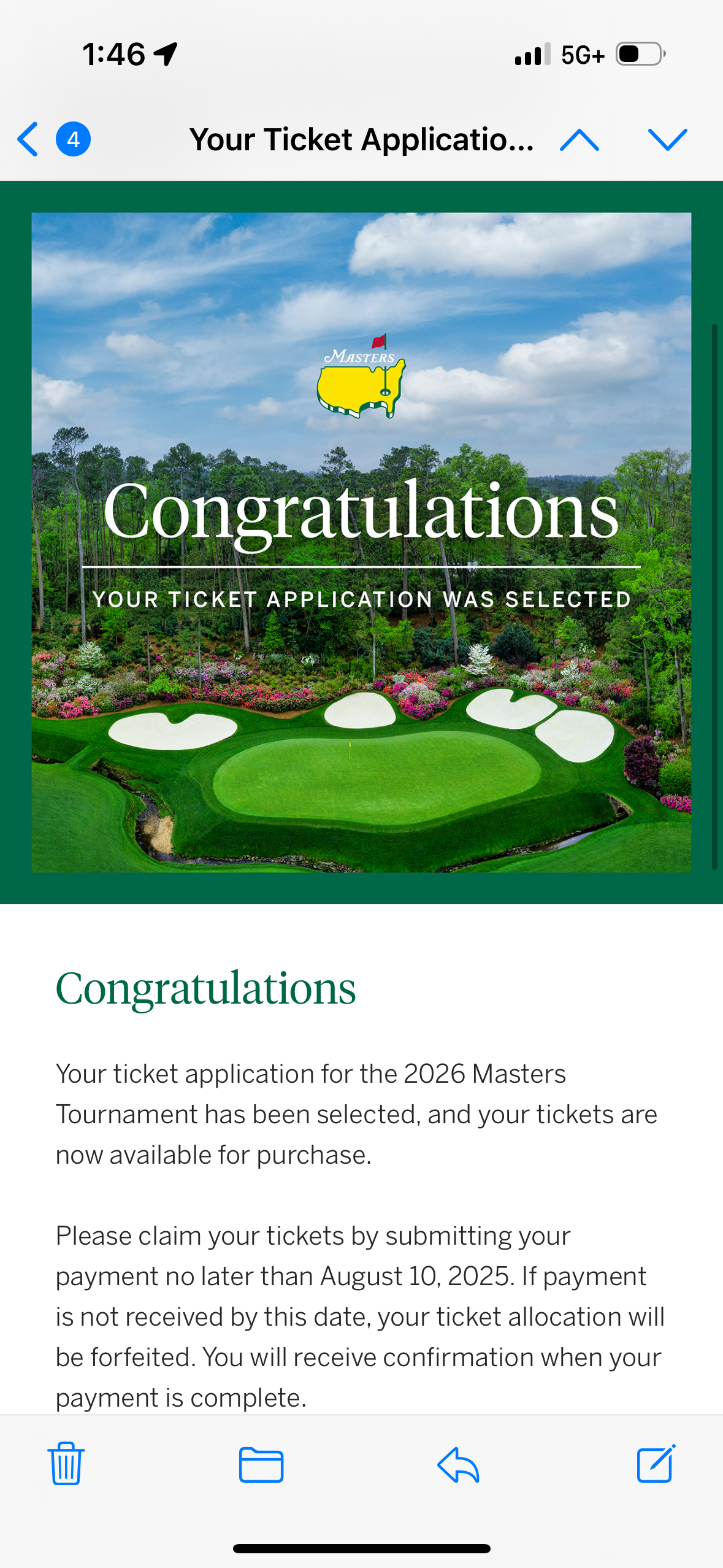
Task: Jump to the next email
Action: tap(667, 140)
